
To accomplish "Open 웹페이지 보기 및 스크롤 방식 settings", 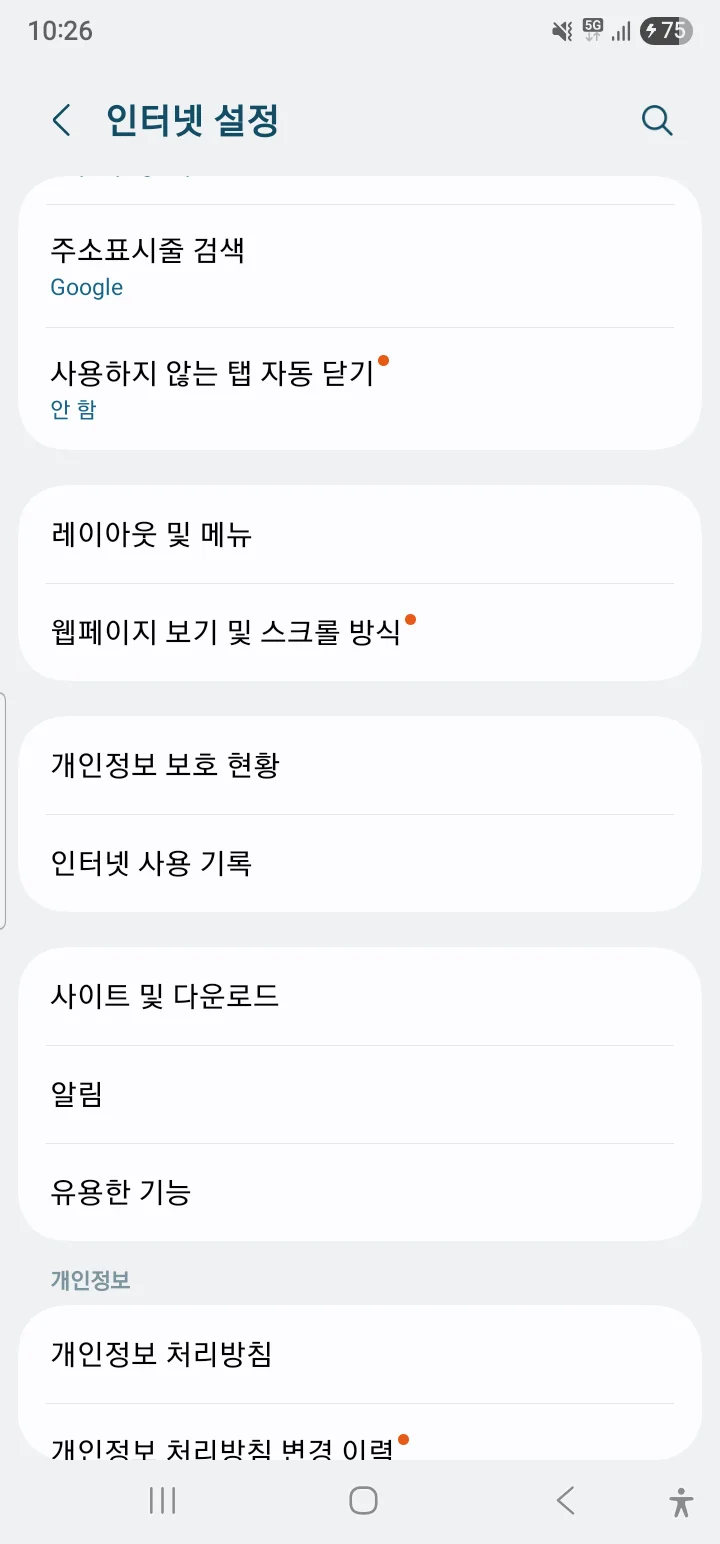I will tap(360, 630).
